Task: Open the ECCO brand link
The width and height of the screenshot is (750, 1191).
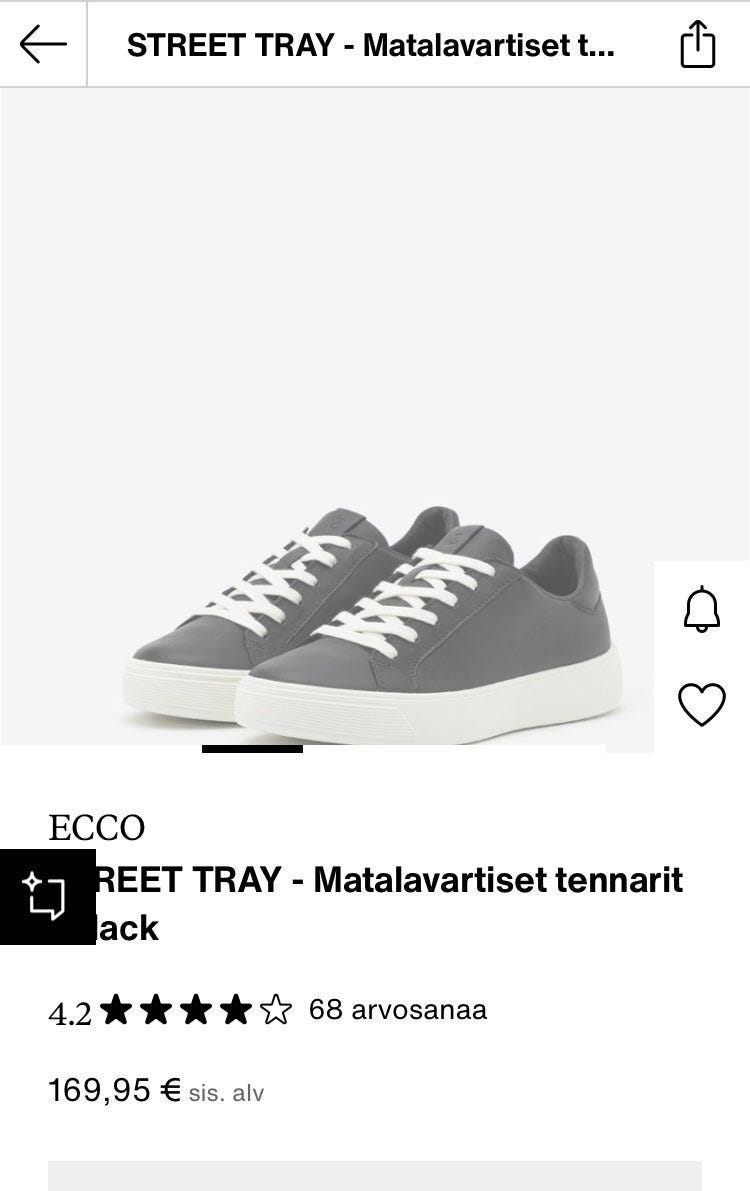Action: tap(97, 828)
